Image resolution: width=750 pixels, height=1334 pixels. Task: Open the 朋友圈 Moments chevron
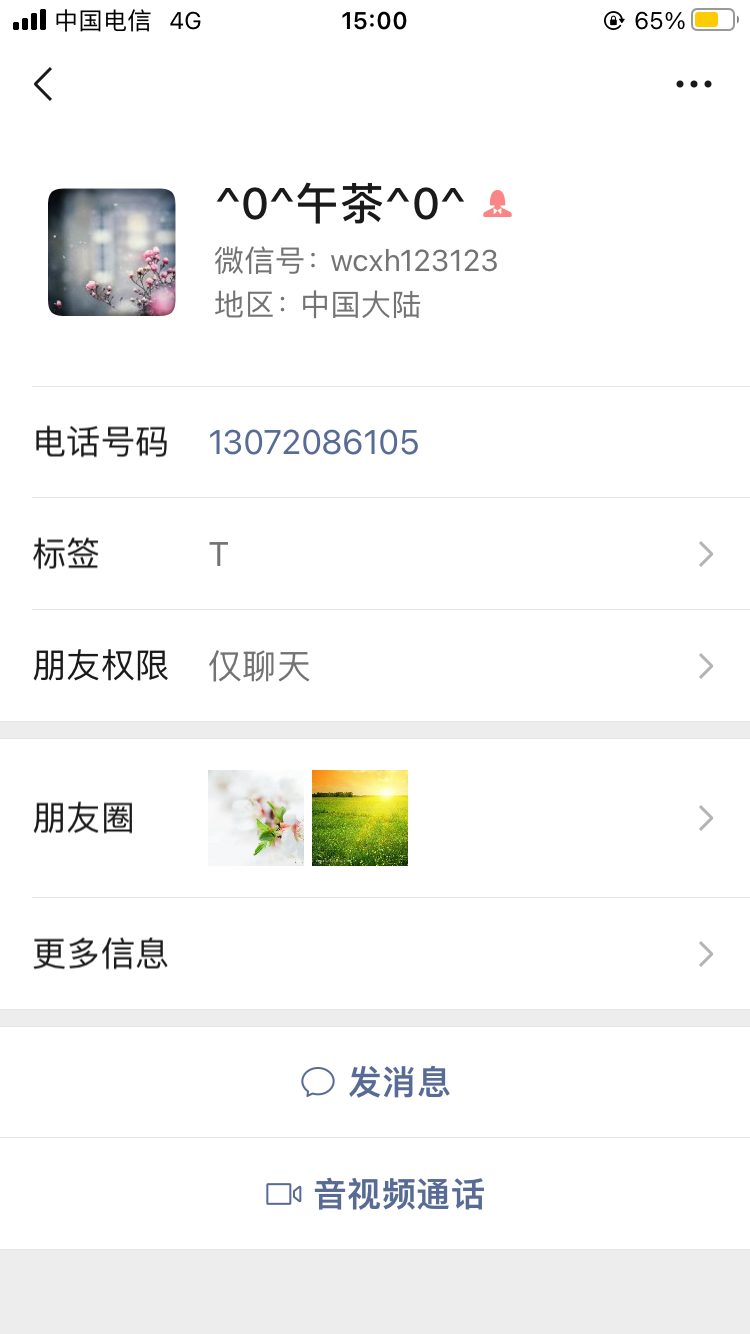pyautogui.click(x=706, y=818)
